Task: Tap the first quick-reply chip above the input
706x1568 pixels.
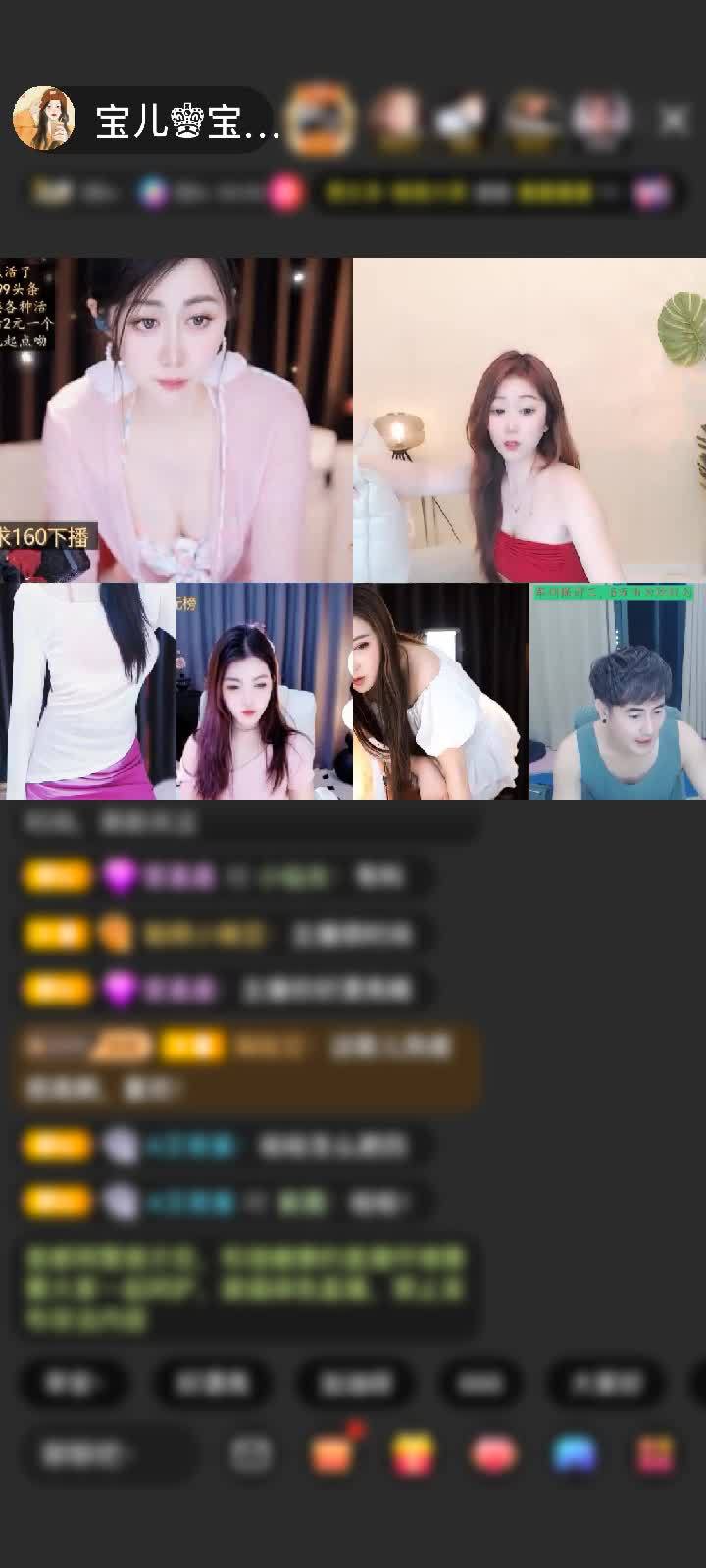Action: 71,1383
